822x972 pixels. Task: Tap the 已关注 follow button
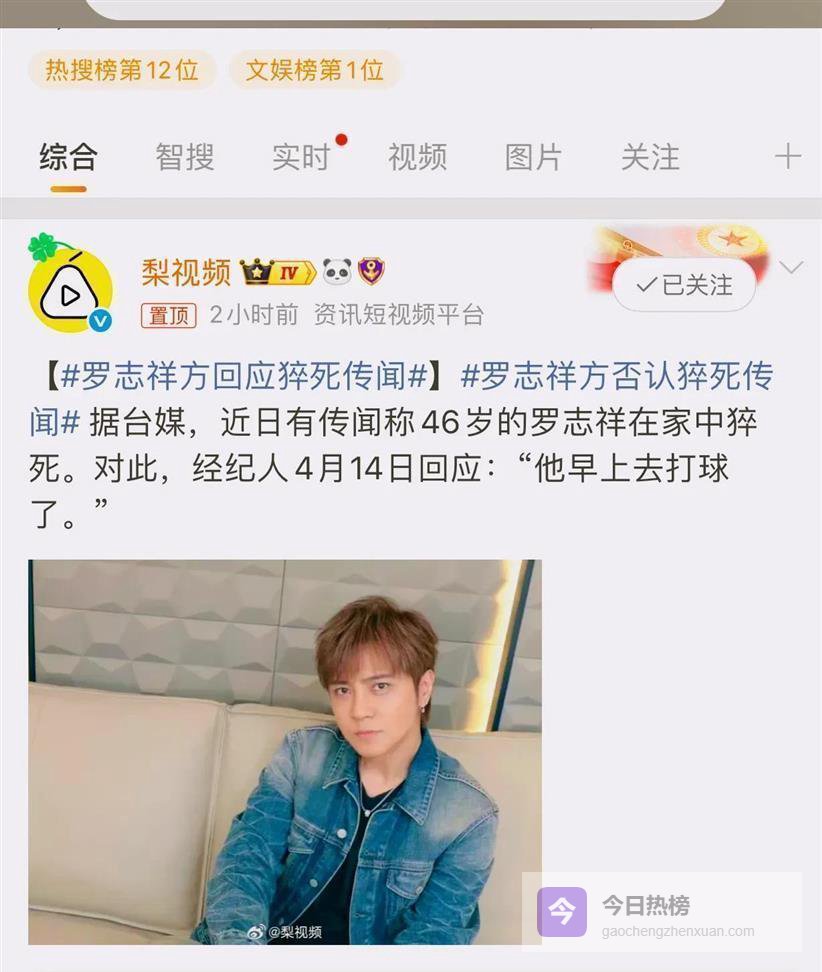[x=684, y=285]
